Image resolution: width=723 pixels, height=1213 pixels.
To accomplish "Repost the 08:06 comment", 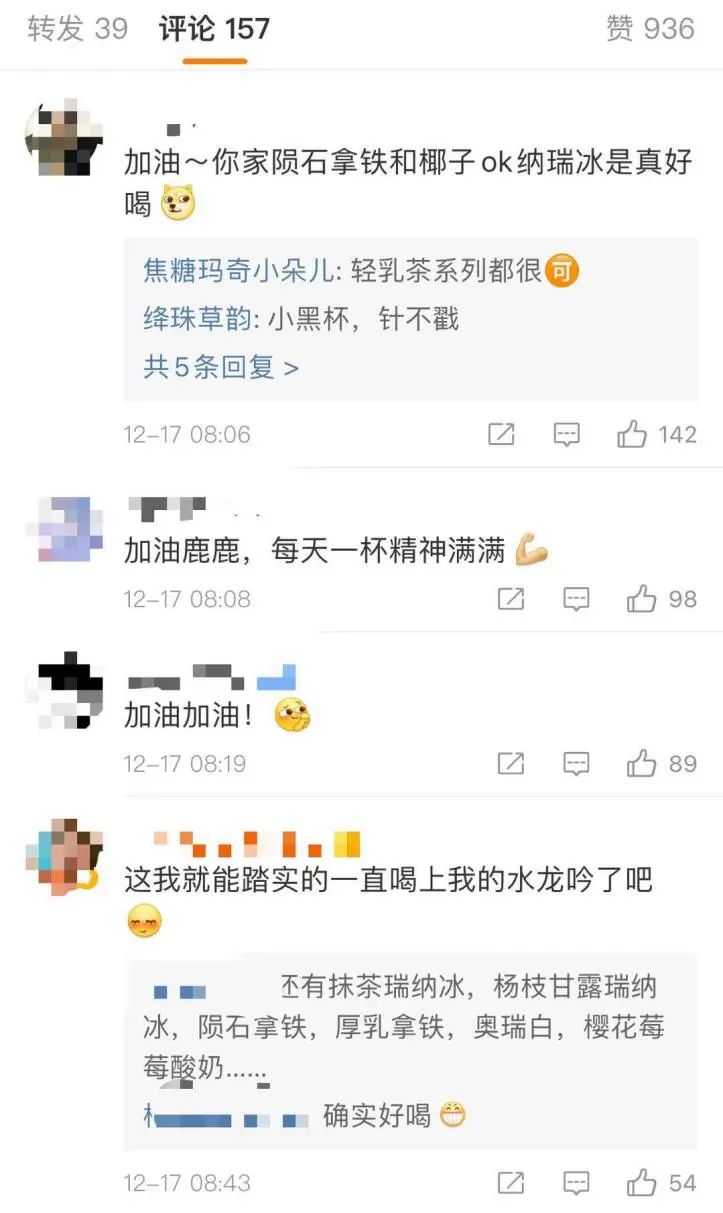I will click(x=501, y=435).
